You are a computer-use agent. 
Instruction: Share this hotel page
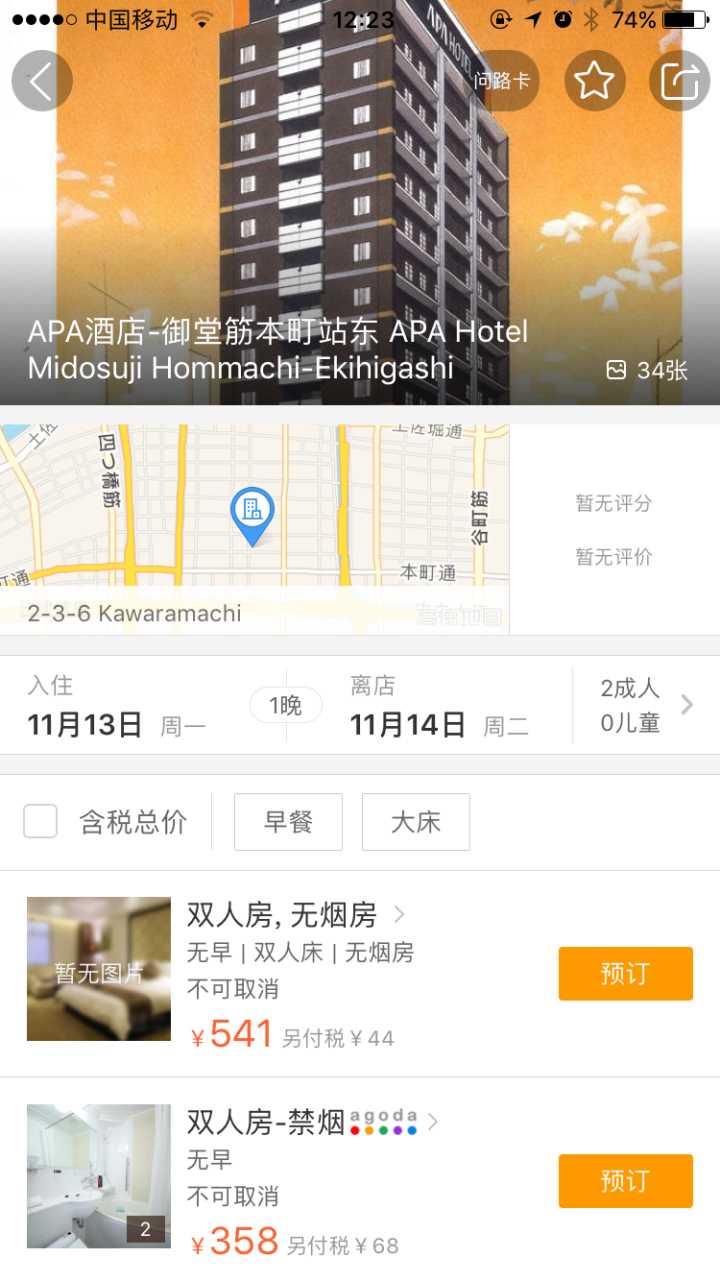tap(679, 81)
